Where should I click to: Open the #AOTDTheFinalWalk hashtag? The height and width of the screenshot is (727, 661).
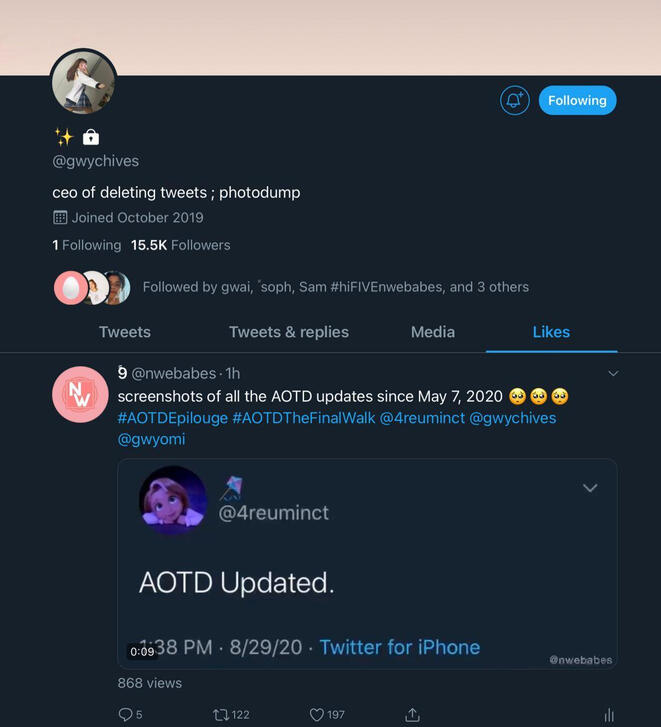point(303,418)
